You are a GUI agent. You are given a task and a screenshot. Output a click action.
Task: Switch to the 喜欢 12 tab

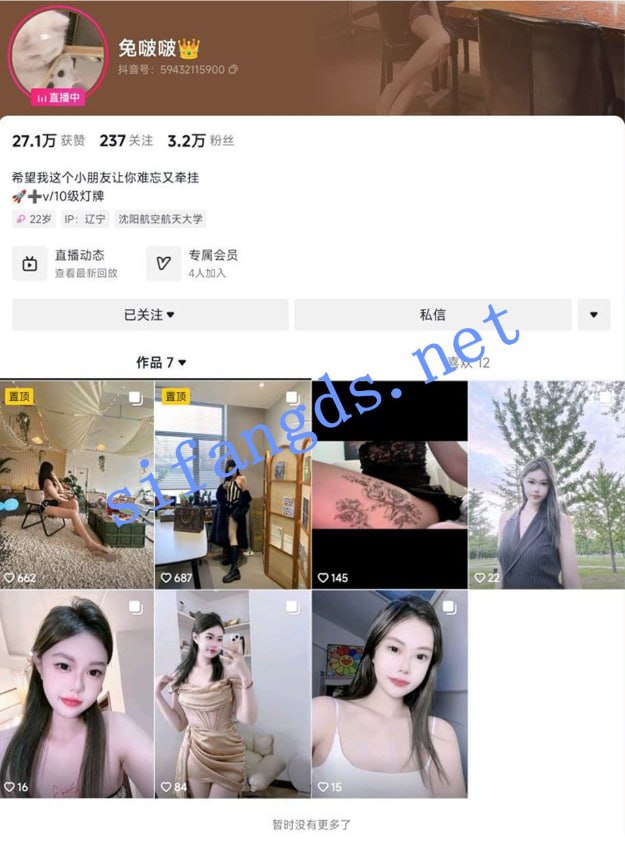coord(468,363)
